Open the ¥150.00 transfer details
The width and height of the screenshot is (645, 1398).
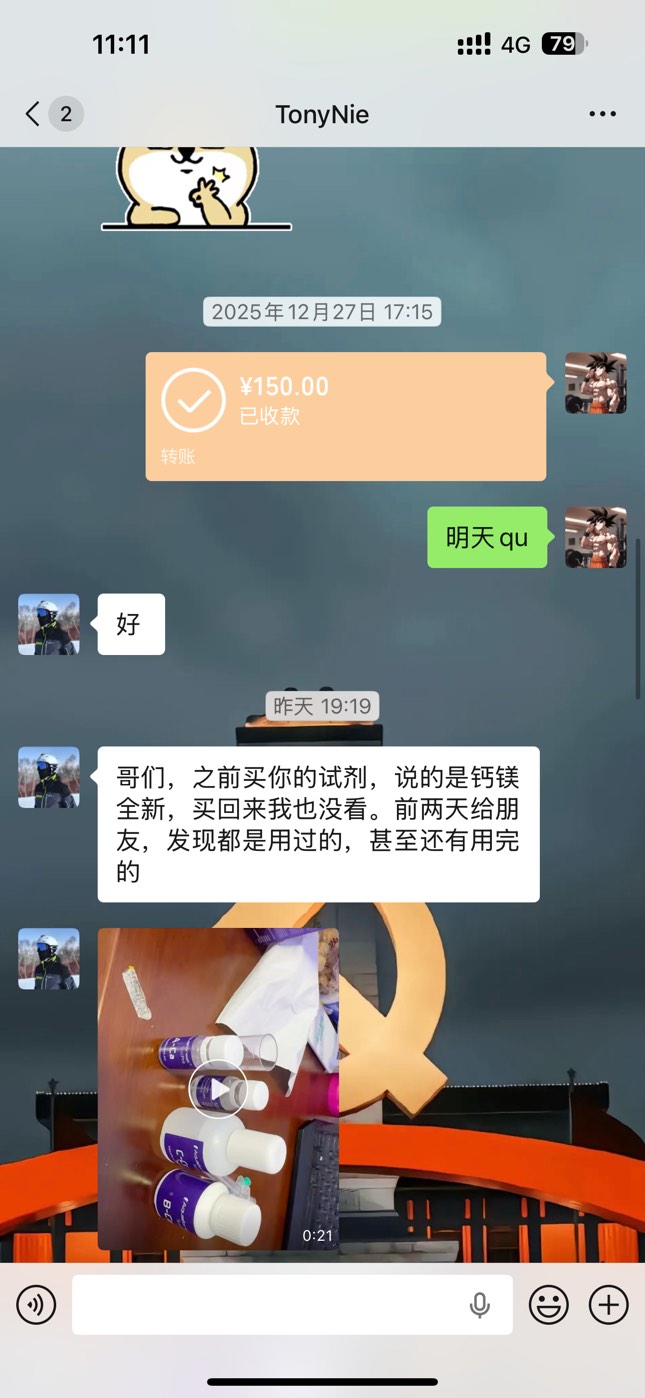[345, 416]
